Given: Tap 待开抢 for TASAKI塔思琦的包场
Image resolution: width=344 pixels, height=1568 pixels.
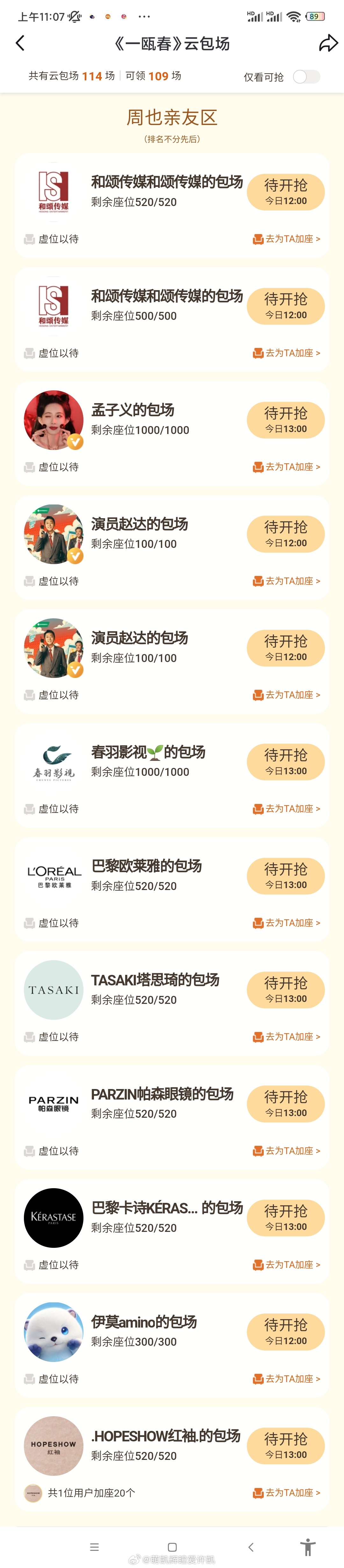Looking at the screenshot, I should tap(286, 990).
